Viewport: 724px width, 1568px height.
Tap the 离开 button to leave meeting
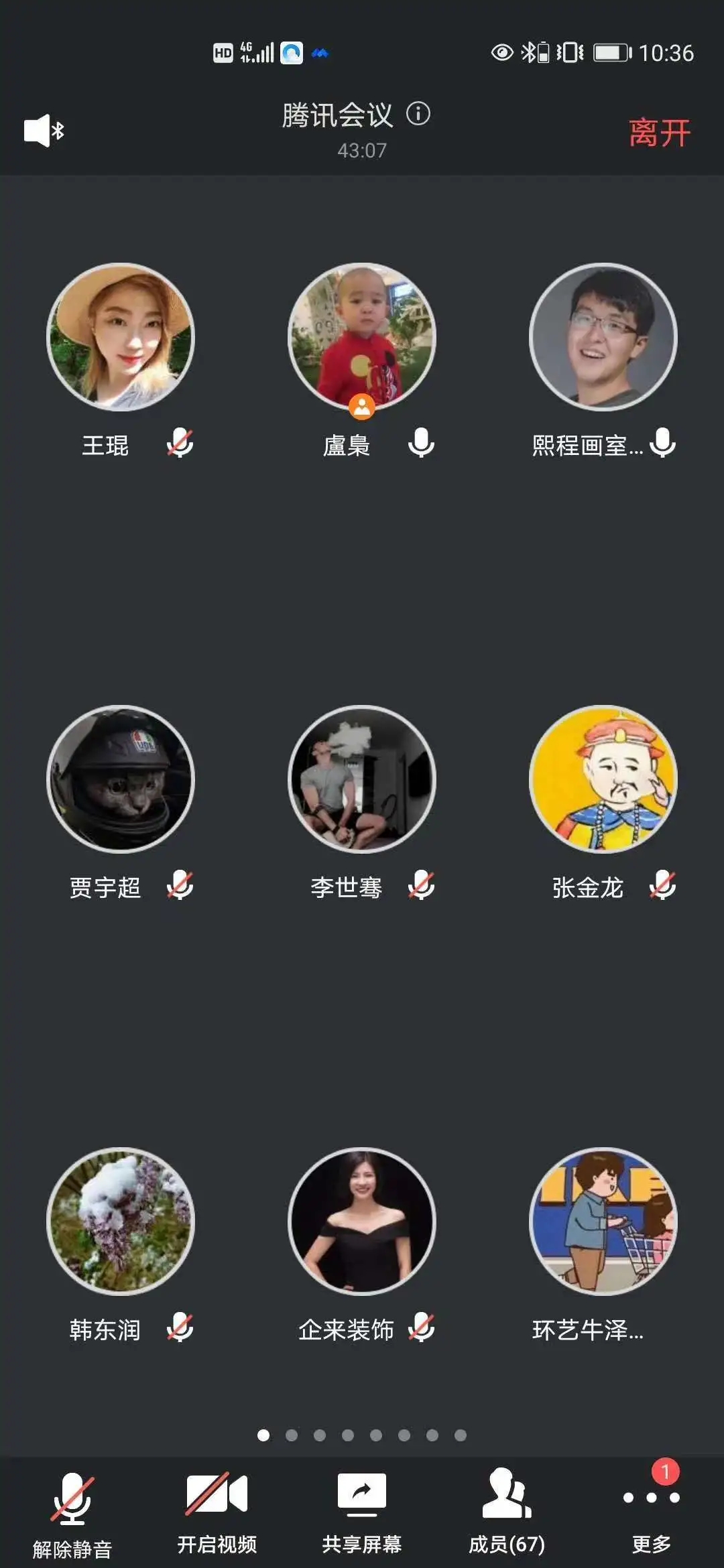pos(659,132)
